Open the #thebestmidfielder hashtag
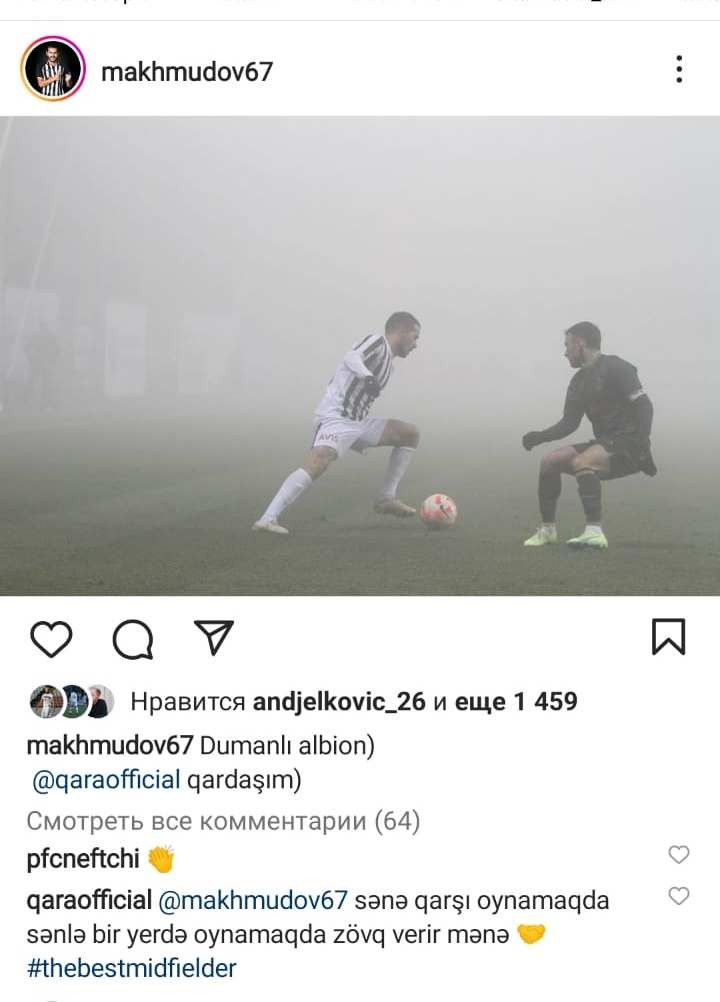 click(132, 968)
